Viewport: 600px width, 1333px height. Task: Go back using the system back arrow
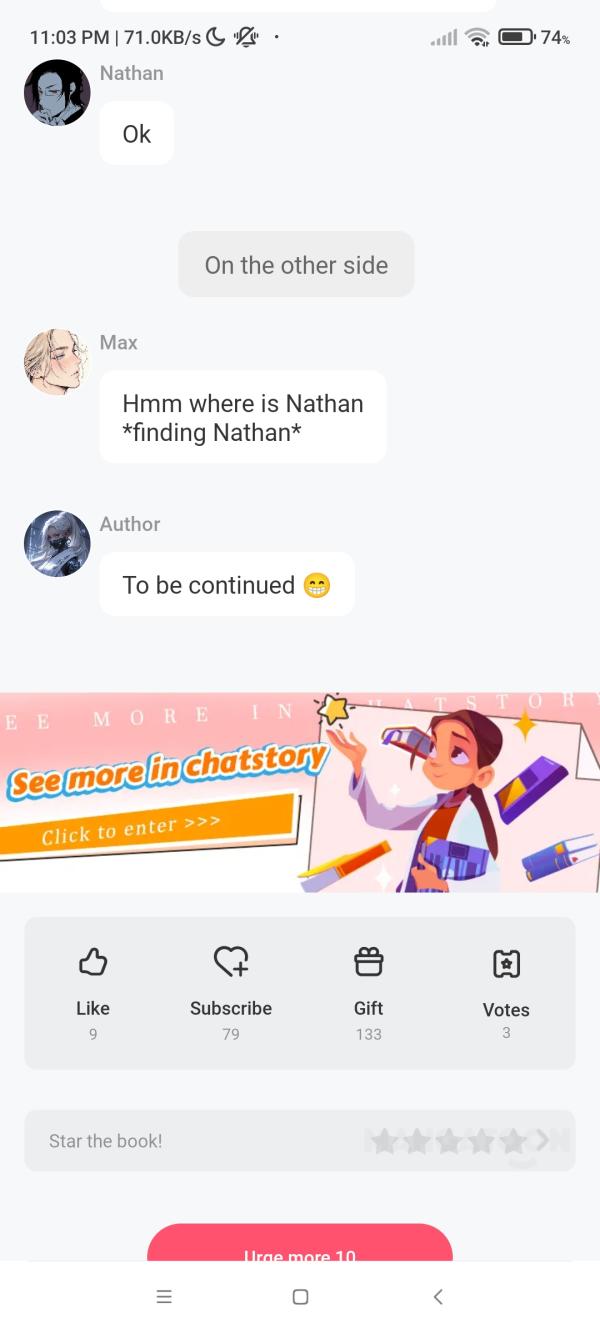(x=437, y=1297)
